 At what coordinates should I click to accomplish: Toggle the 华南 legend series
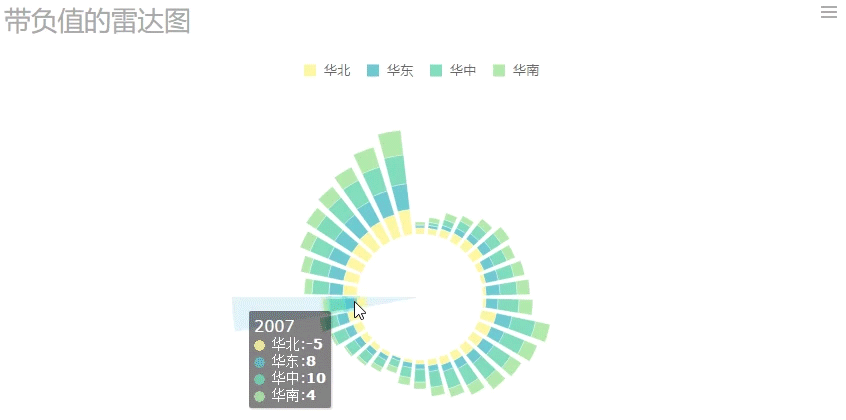[x=516, y=70]
